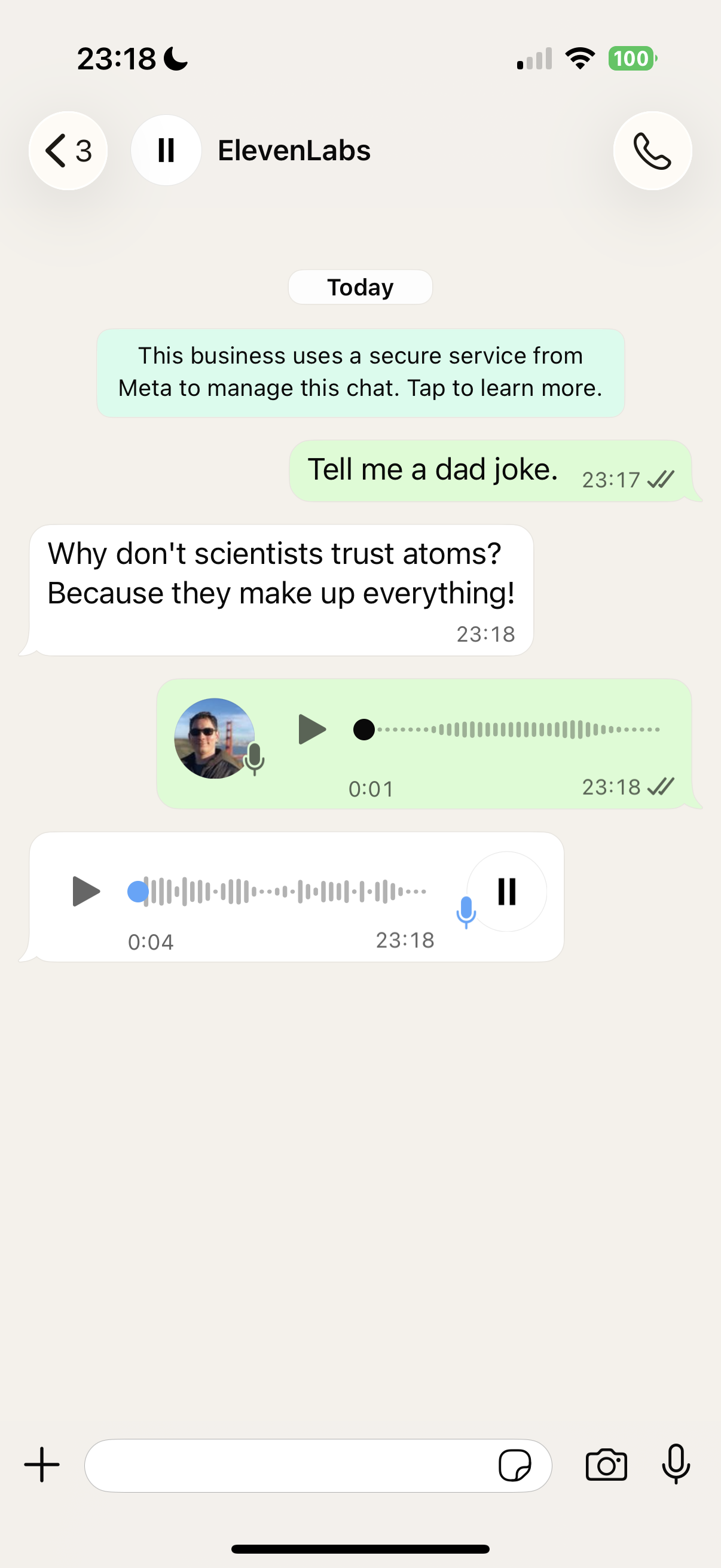Play the sent 0:01 voice message

(x=312, y=728)
